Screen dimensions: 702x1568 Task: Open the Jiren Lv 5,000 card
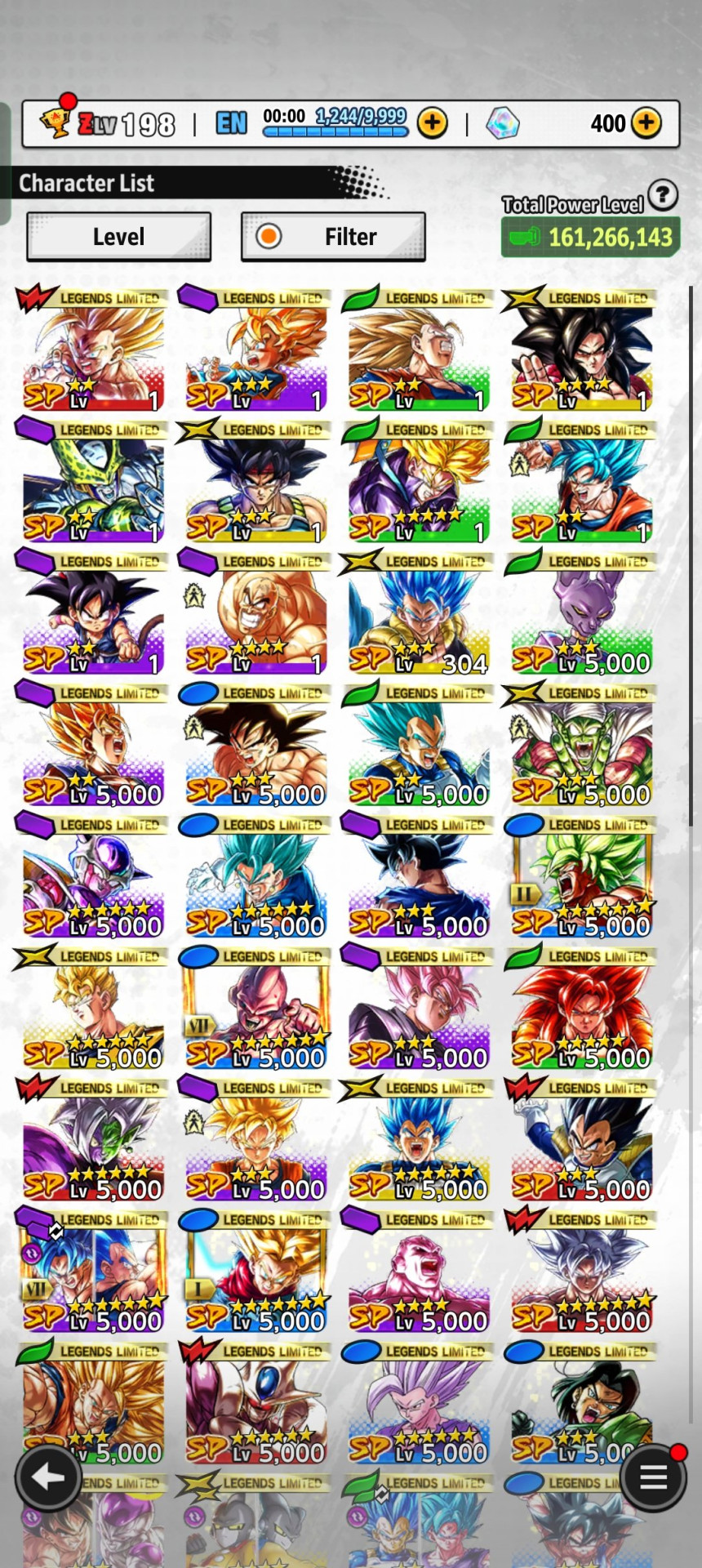click(419, 1270)
